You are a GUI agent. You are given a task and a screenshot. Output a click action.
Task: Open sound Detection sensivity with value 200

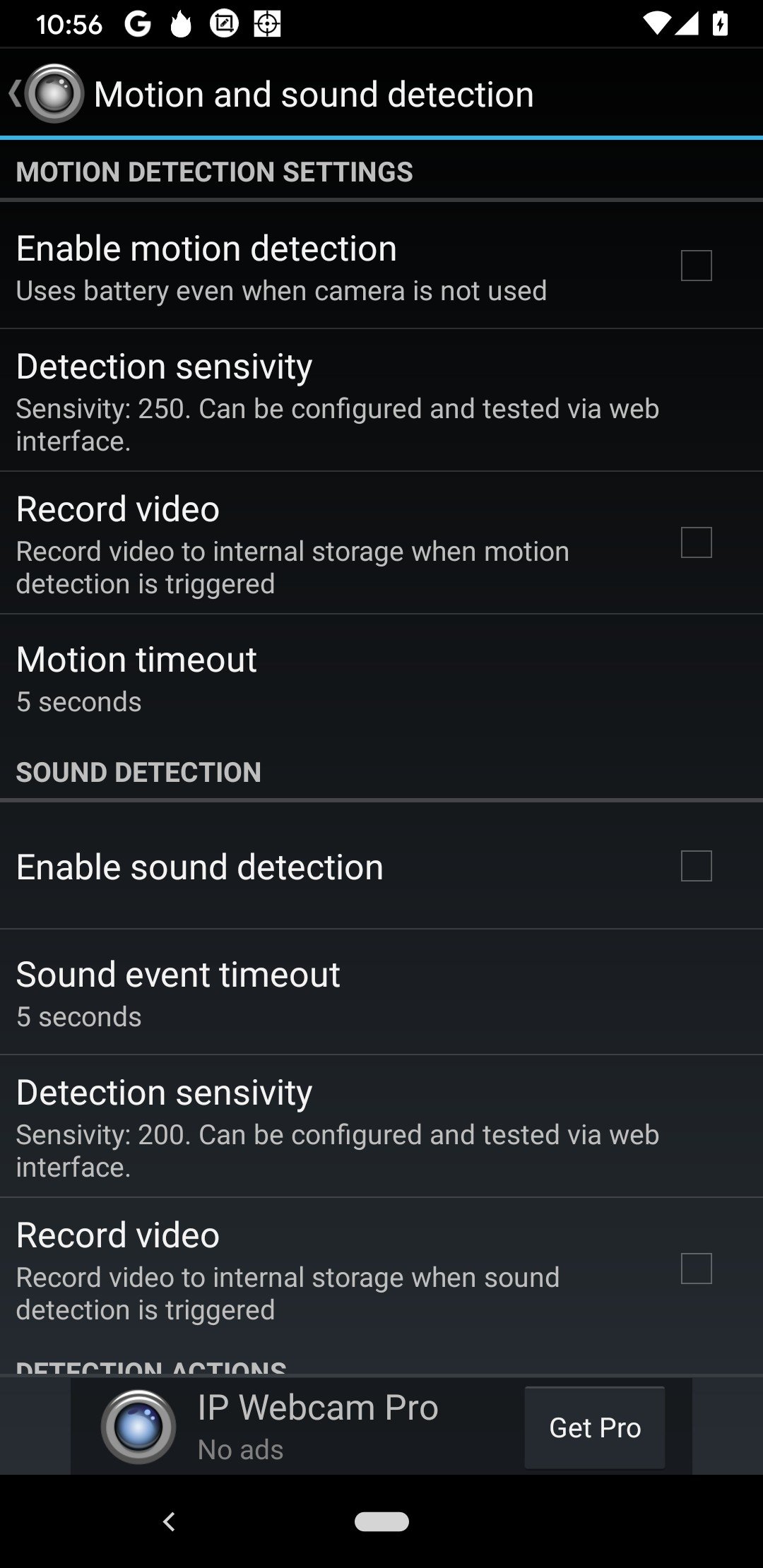pyautogui.click(x=381, y=1127)
